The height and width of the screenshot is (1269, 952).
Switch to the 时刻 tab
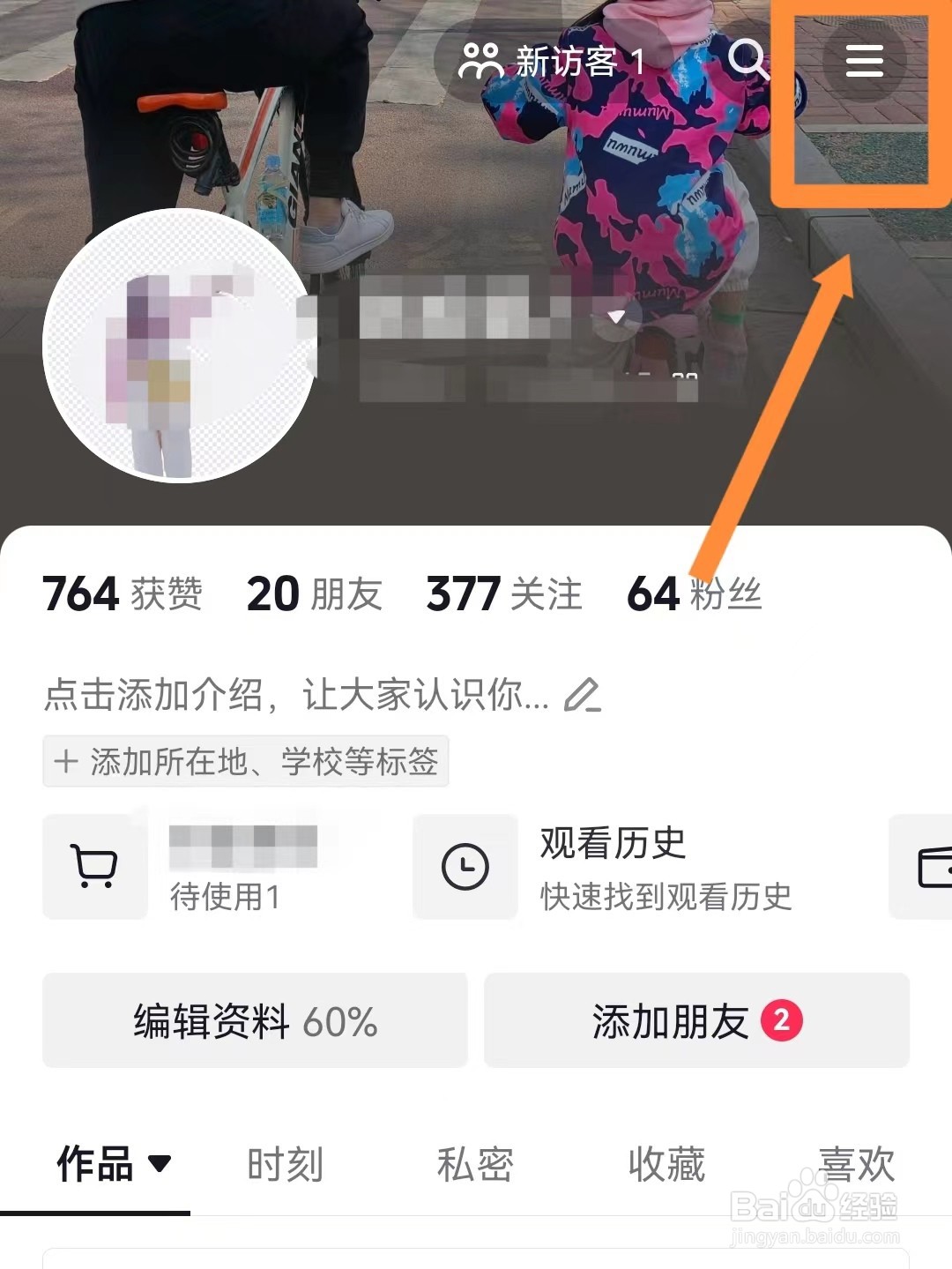(x=286, y=1164)
